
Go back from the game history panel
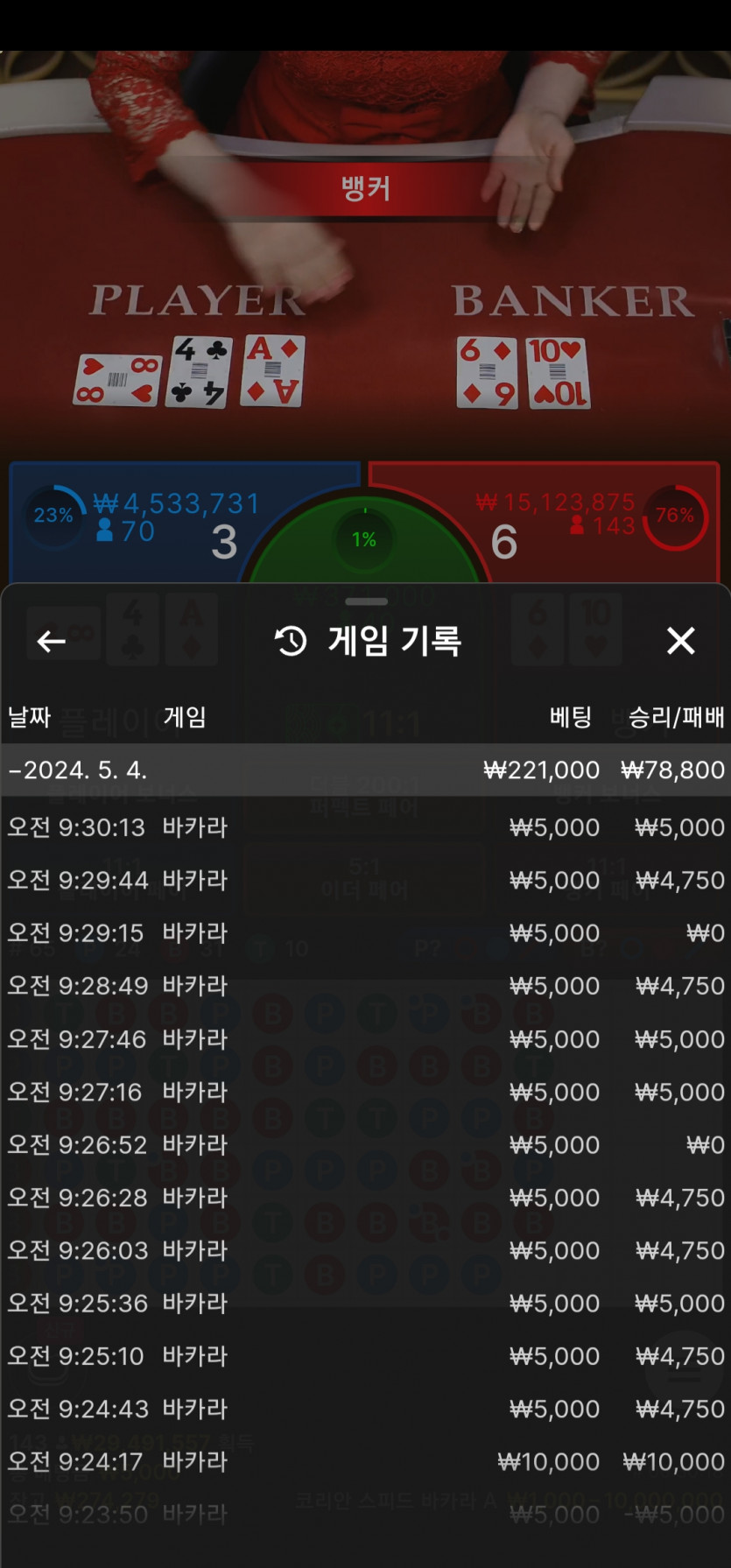pyautogui.click(x=51, y=642)
